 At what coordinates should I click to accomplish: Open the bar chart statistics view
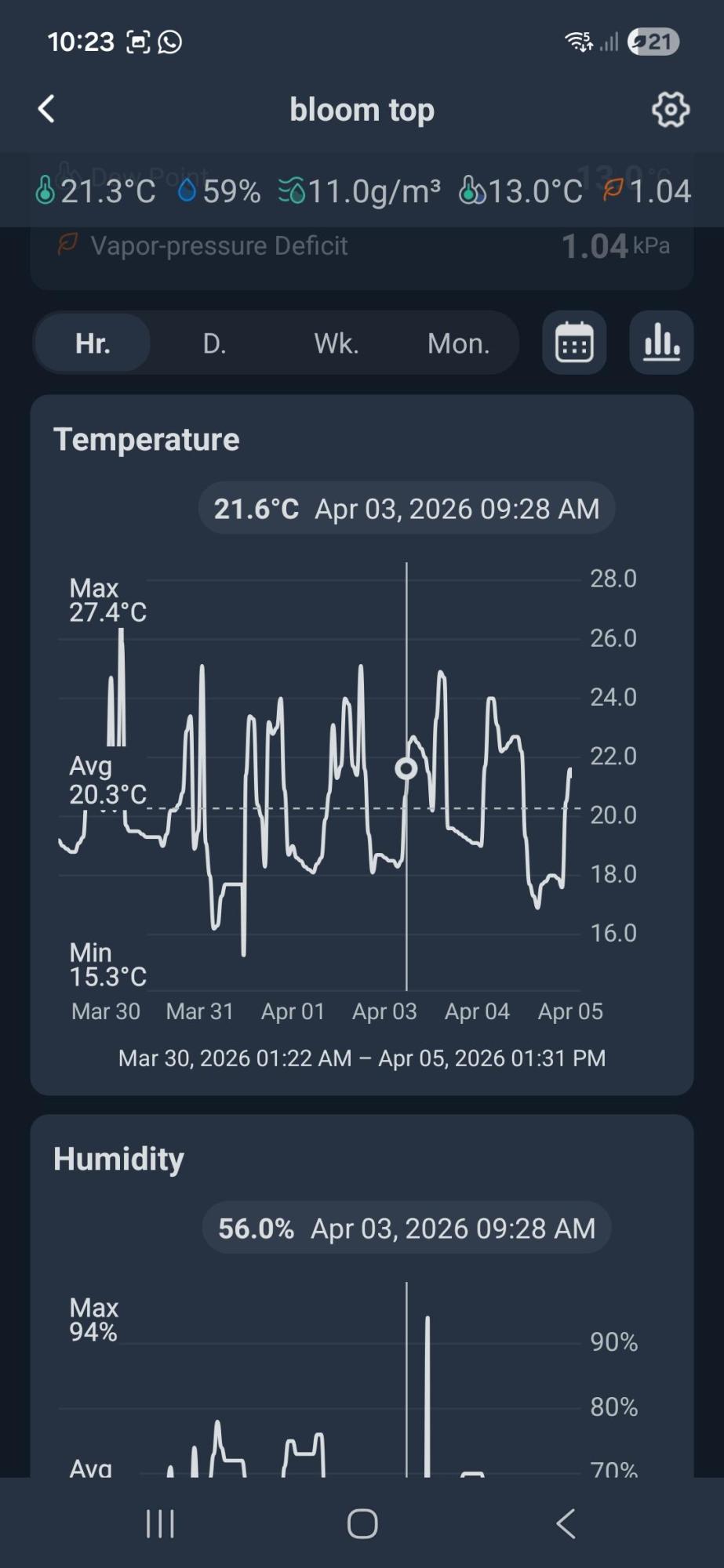click(661, 343)
